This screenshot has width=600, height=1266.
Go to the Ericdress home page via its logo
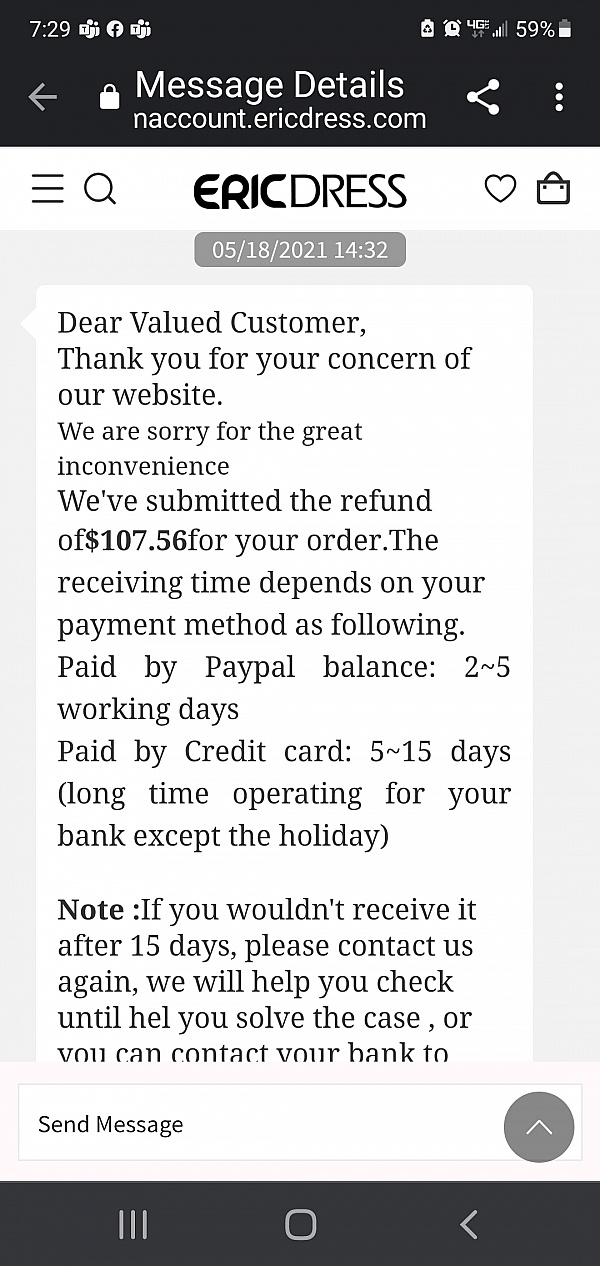[299, 190]
